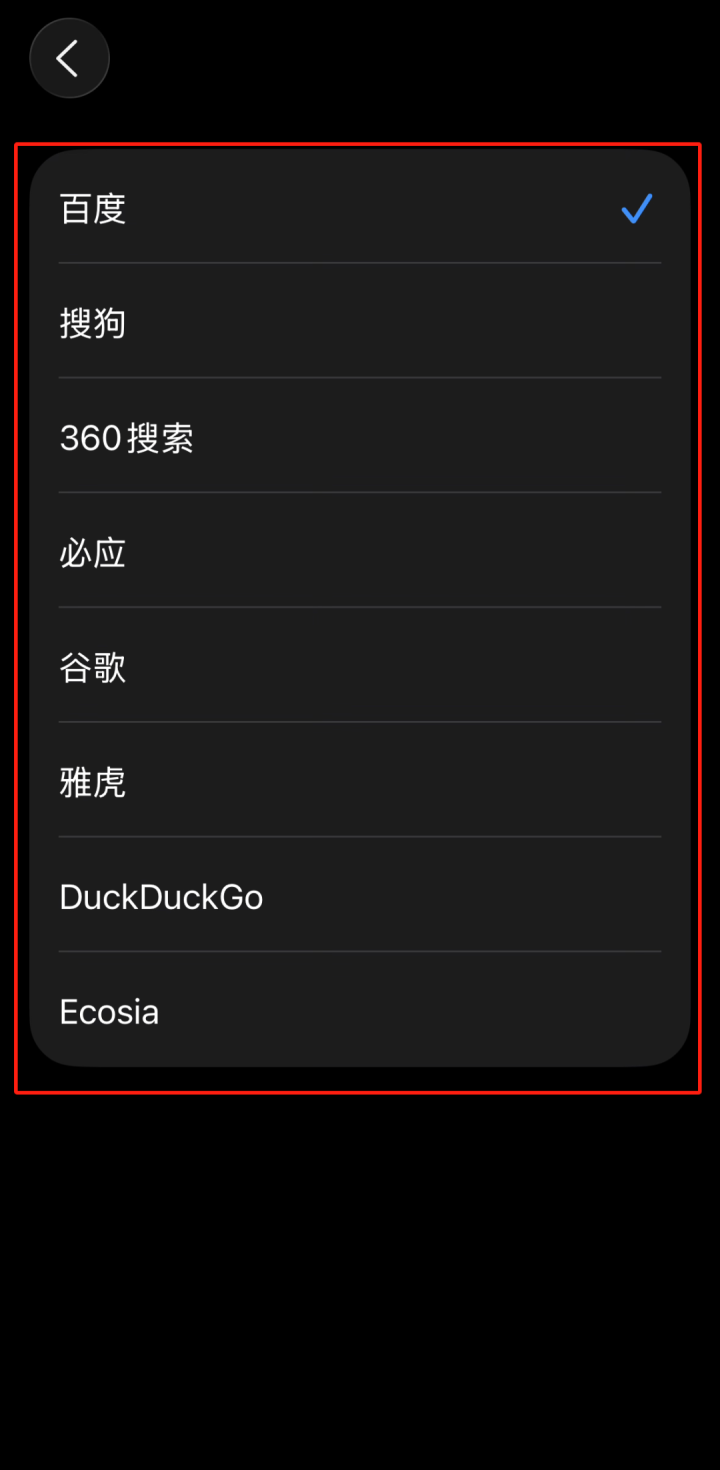Go back using the back arrow
This screenshot has width=720, height=1470.
pos(69,58)
